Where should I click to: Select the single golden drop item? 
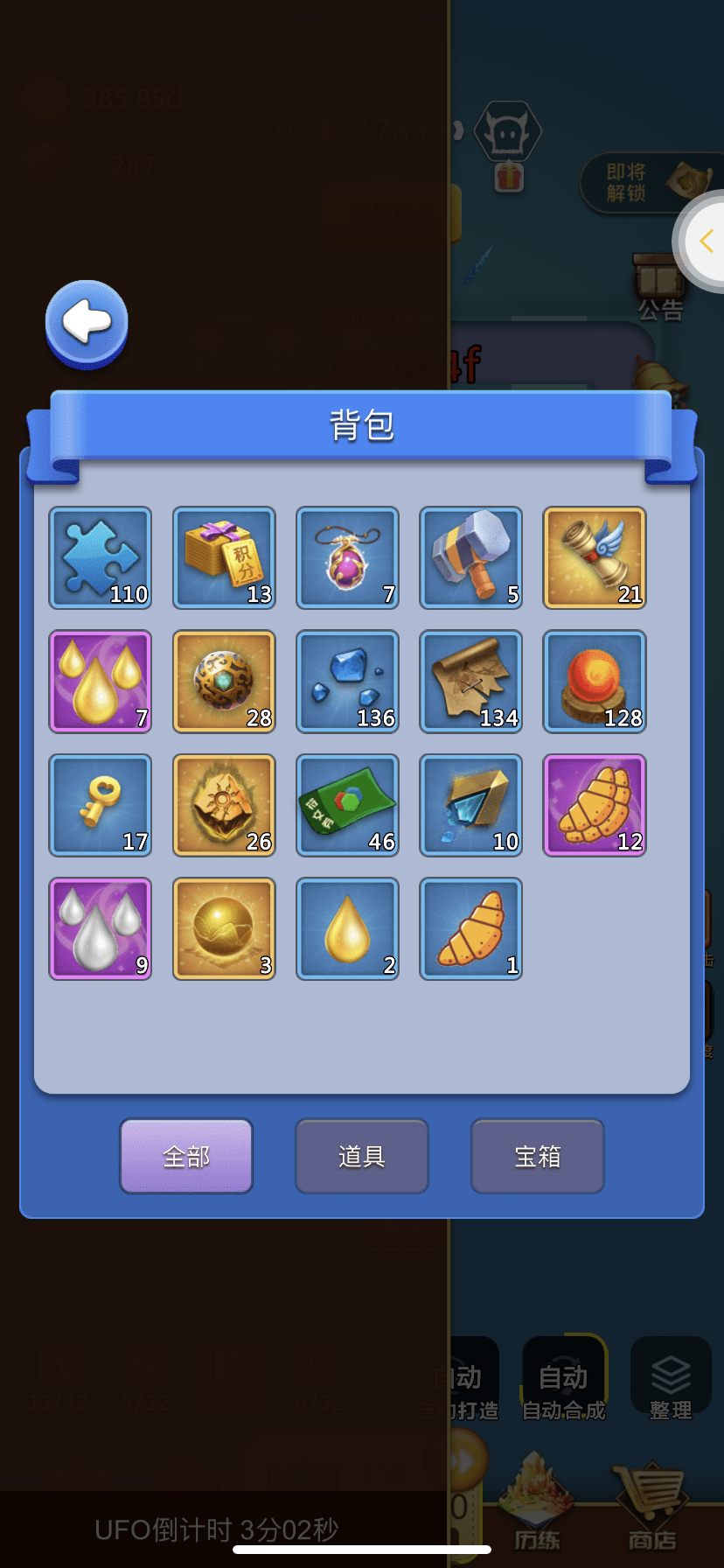coord(347,928)
